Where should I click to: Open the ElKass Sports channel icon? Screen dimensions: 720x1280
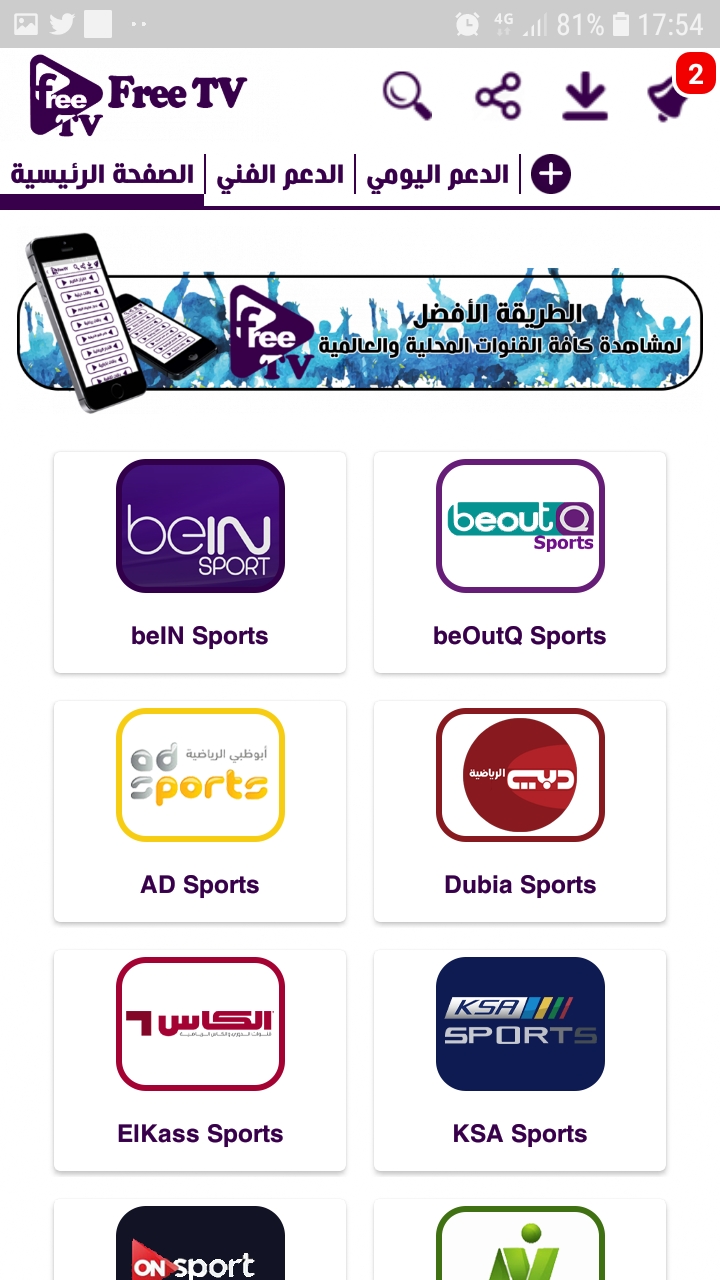pyautogui.click(x=200, y=1024)
